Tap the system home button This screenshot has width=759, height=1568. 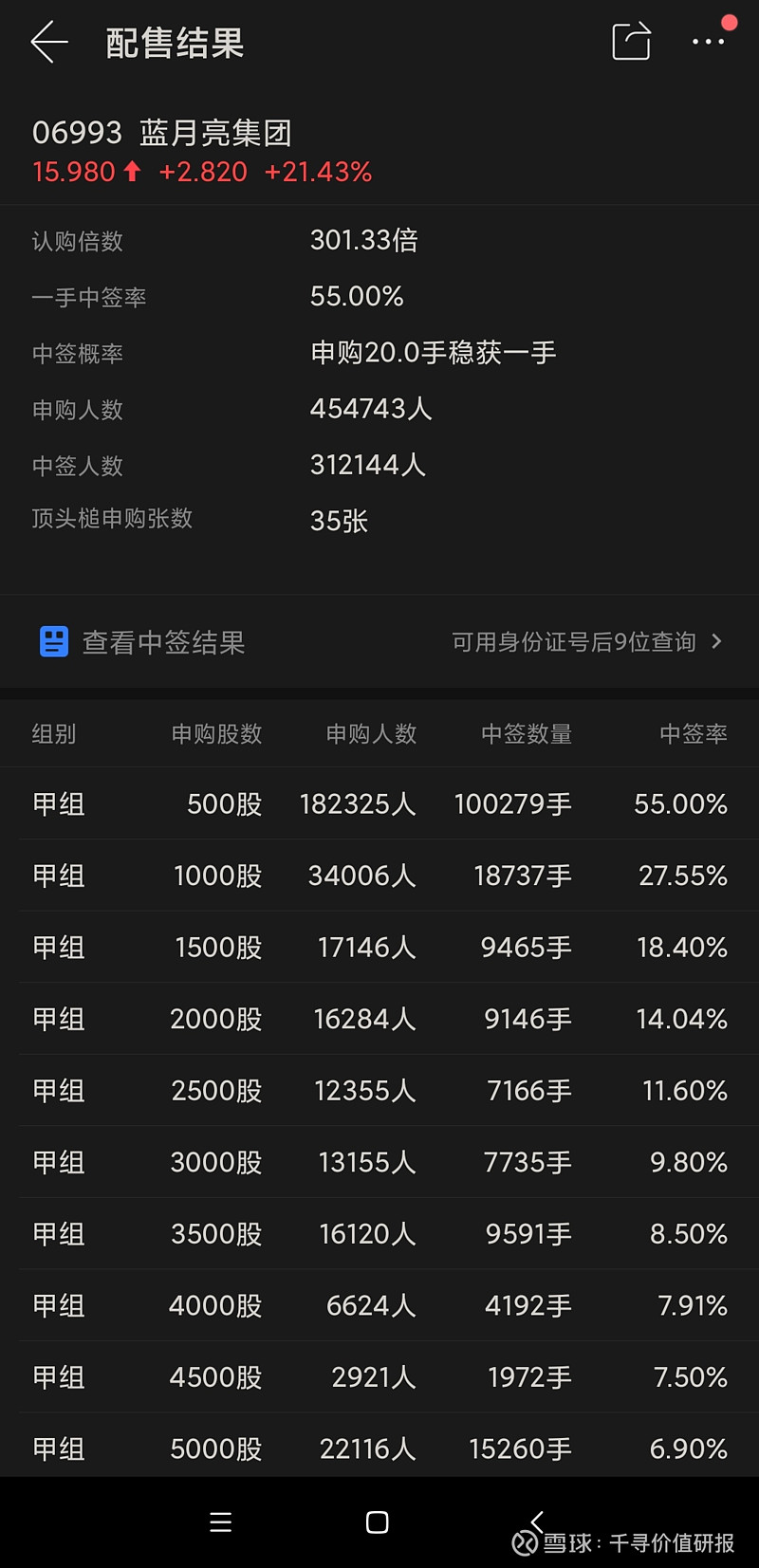(377, 1522)
